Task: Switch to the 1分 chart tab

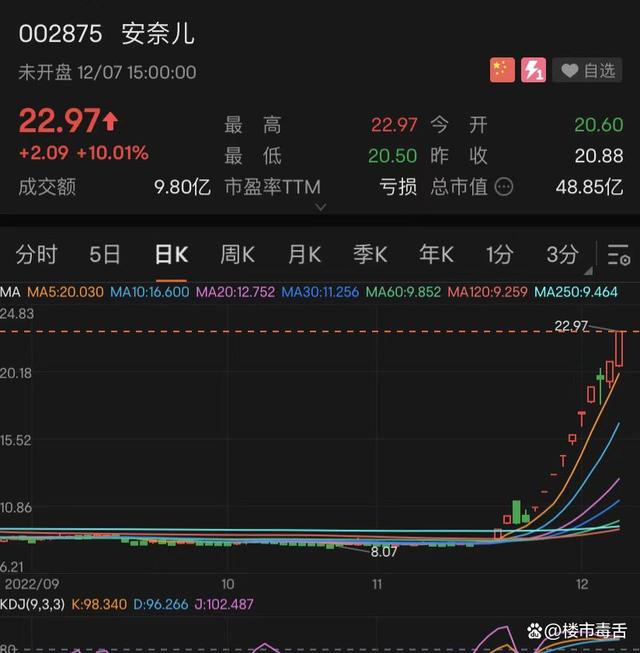Action: pyautogui.click(x=500, y=255)
